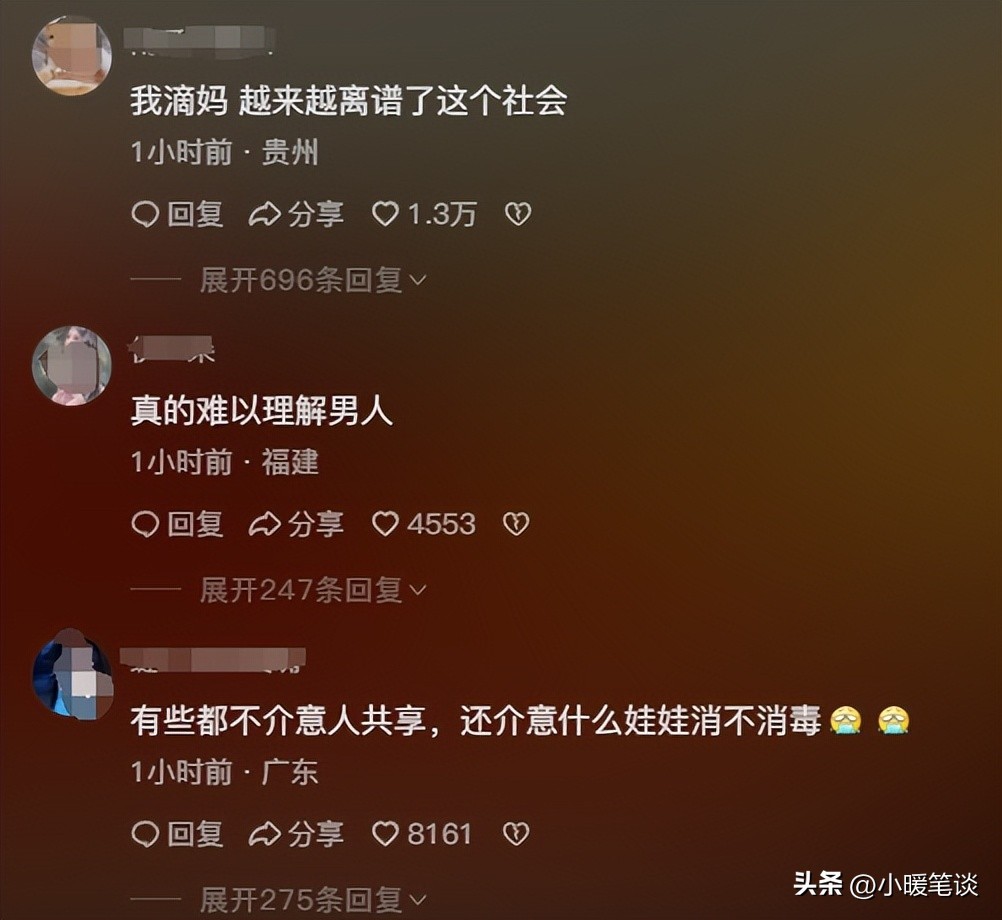Dislike the comment '真的难以理解男人'
1002x920 pixels.
pyautogui.click(x=516, y=524)
